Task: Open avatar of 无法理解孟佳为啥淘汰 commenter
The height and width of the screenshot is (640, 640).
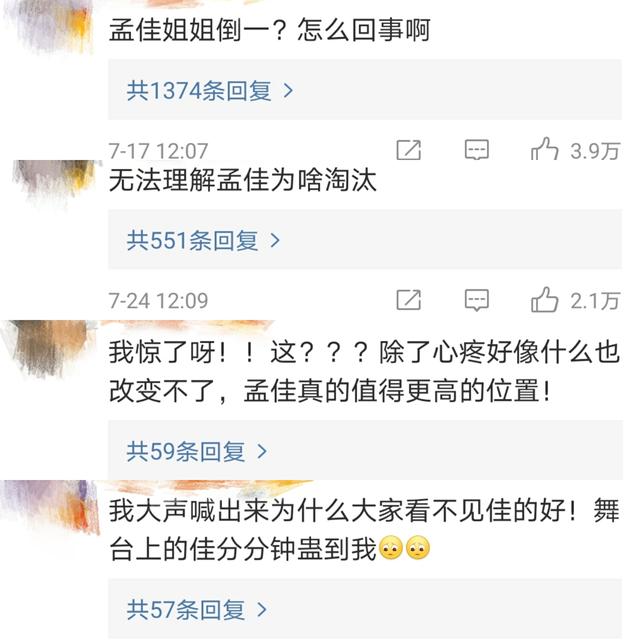Action: pos(48,180)
